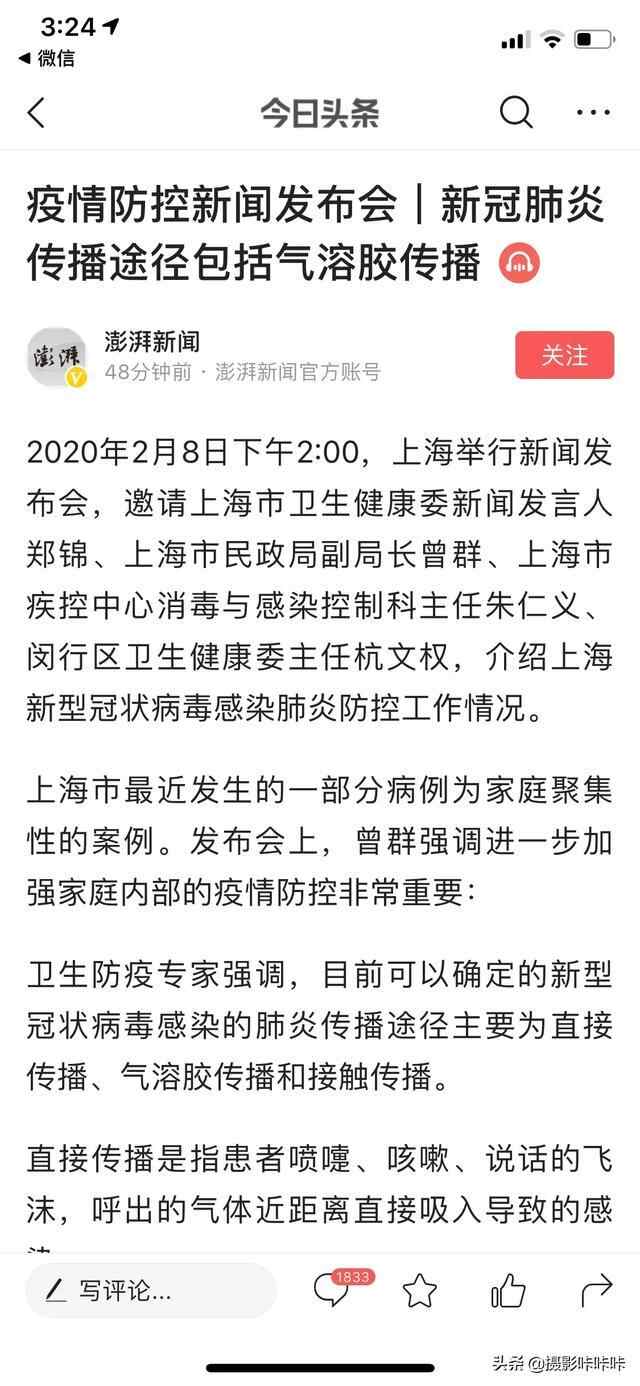Open the three-dot overflow menu
The height and width of the screenshot is (1386, 640).
click(594, 113)
